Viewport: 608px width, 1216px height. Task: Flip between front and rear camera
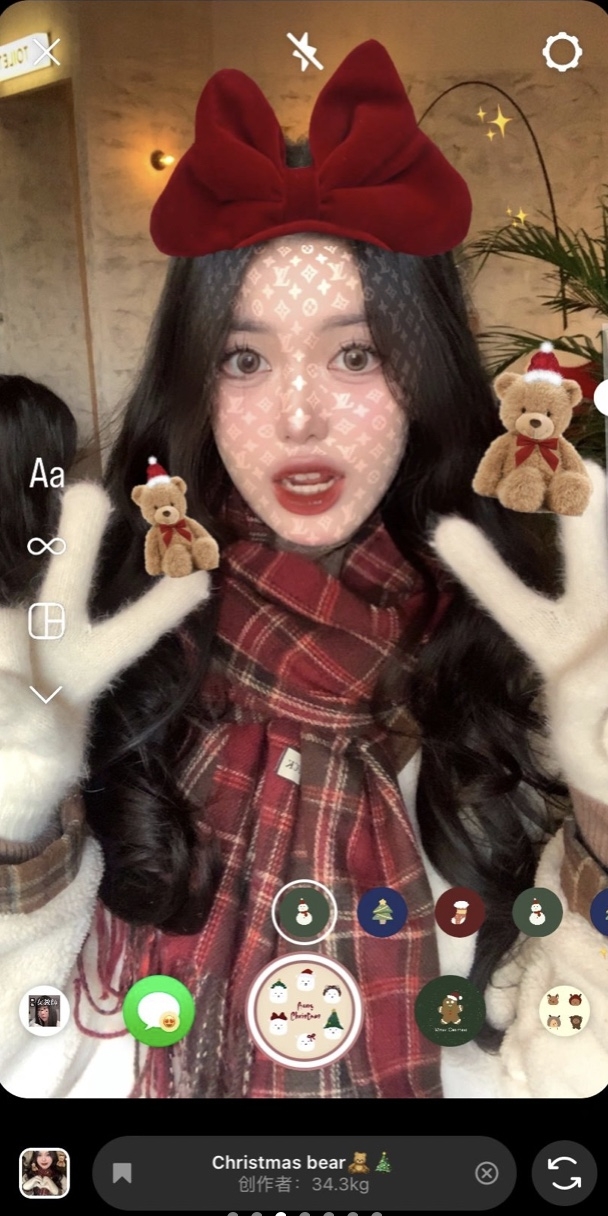[564, 1173]
